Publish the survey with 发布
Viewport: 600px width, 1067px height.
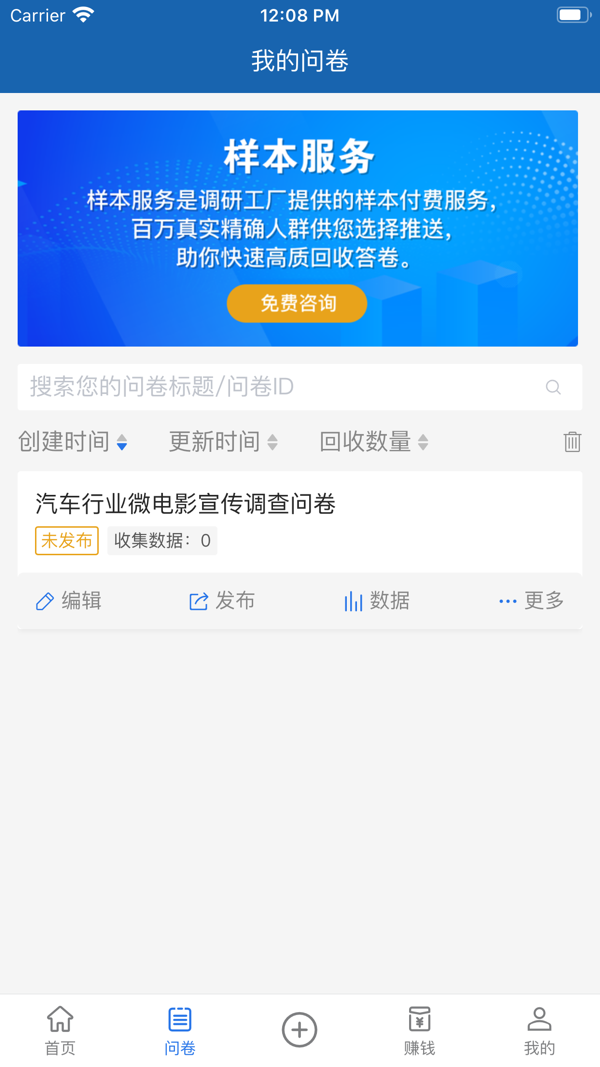pyautogui.click(x=222, y=601)
